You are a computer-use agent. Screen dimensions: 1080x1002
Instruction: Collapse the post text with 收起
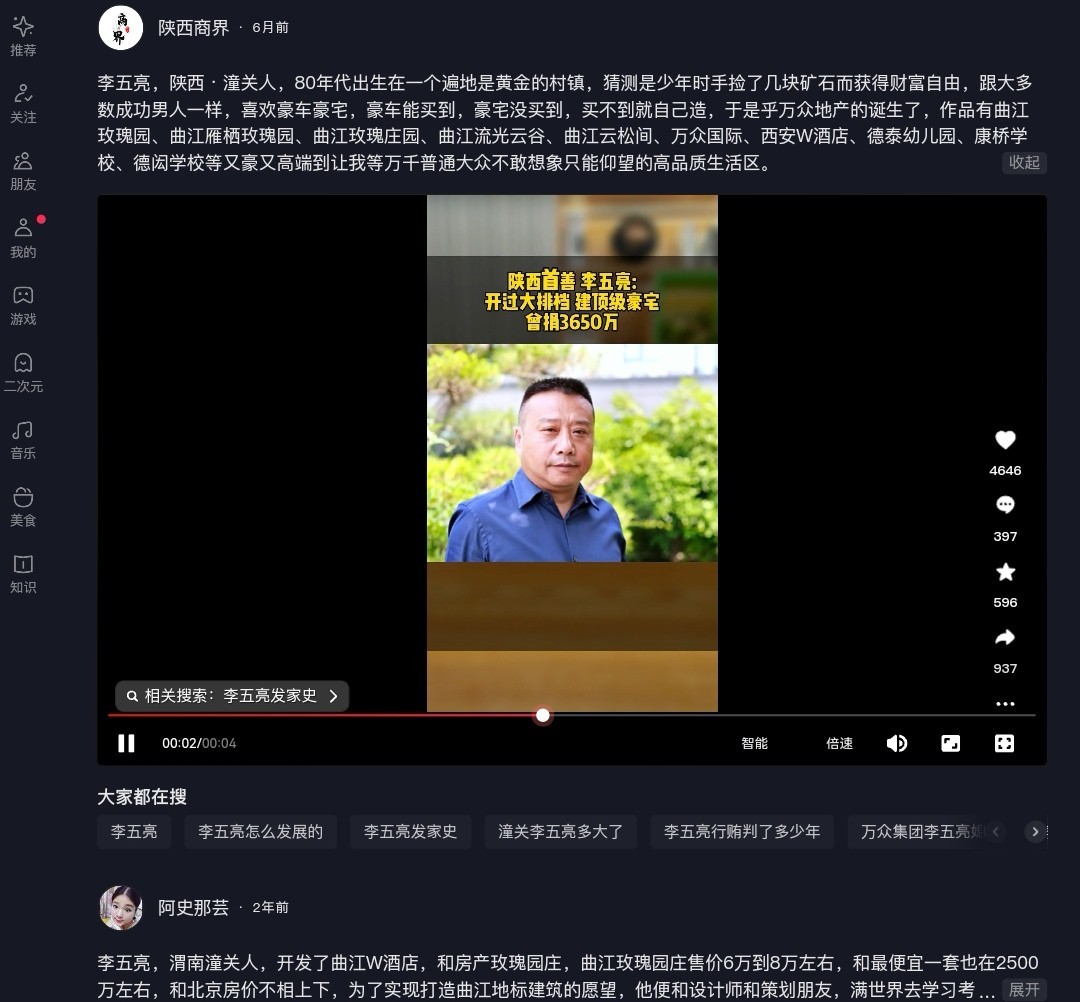pyautogui.click(x=1024, y=162)
